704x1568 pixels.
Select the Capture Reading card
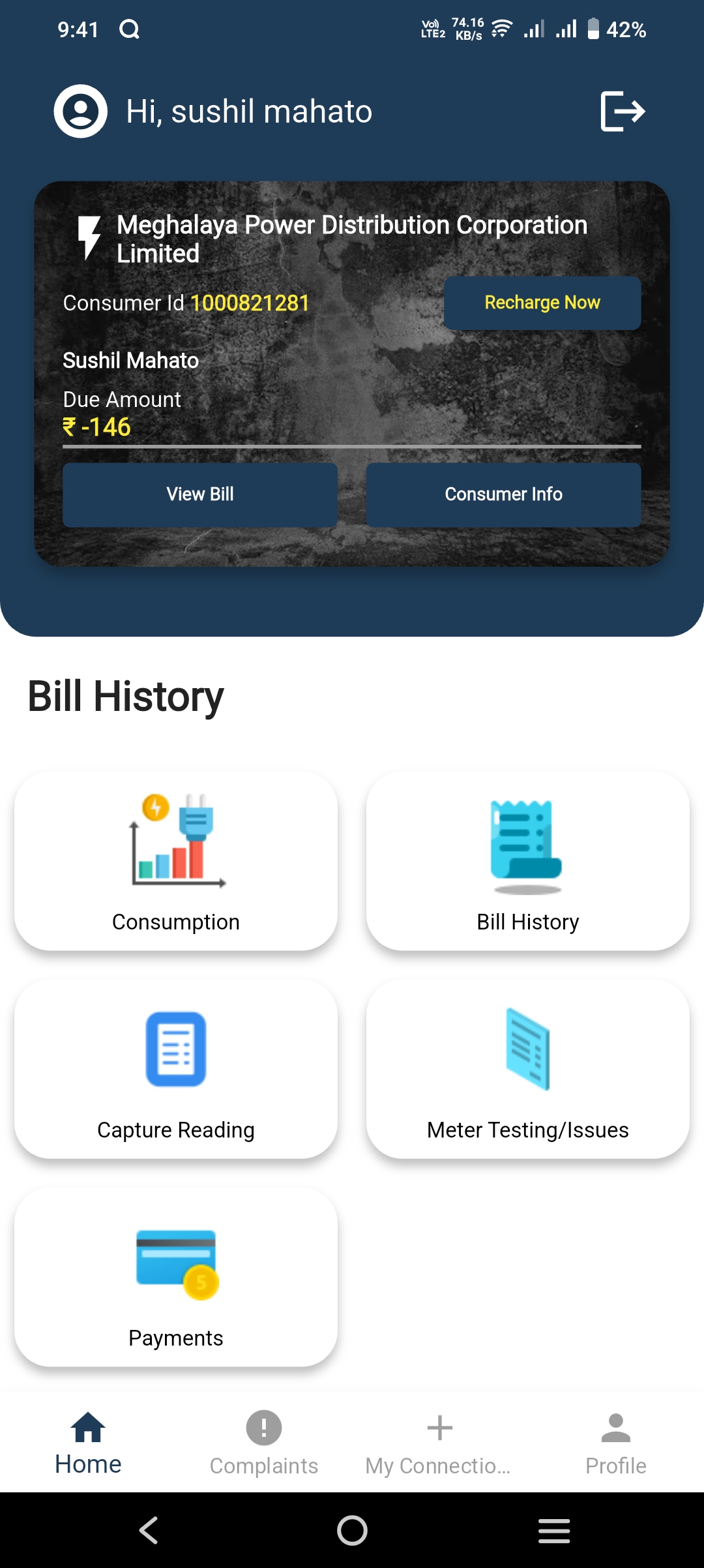pos(176,1069)
